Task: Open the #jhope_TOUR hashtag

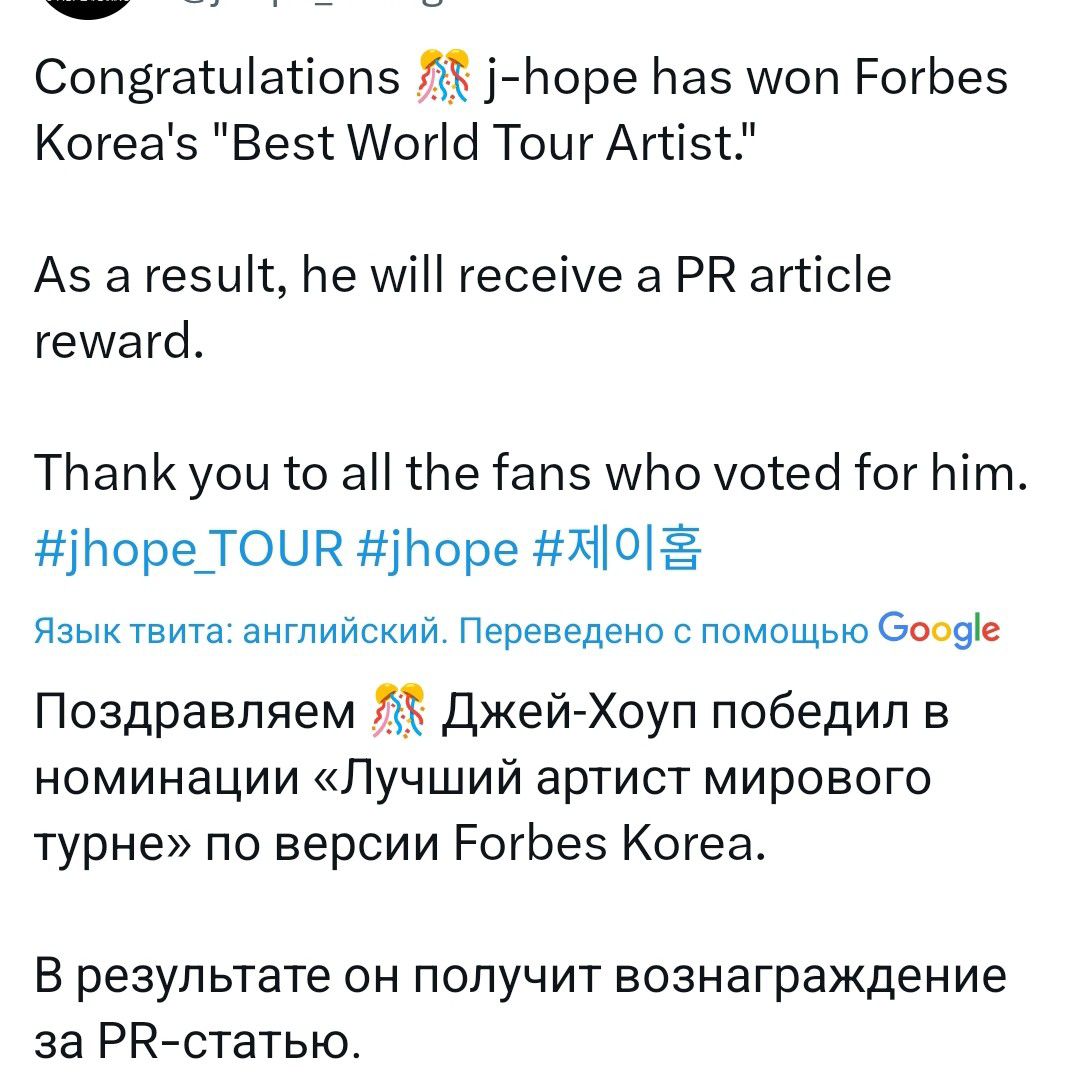Action: coord(188,548)
